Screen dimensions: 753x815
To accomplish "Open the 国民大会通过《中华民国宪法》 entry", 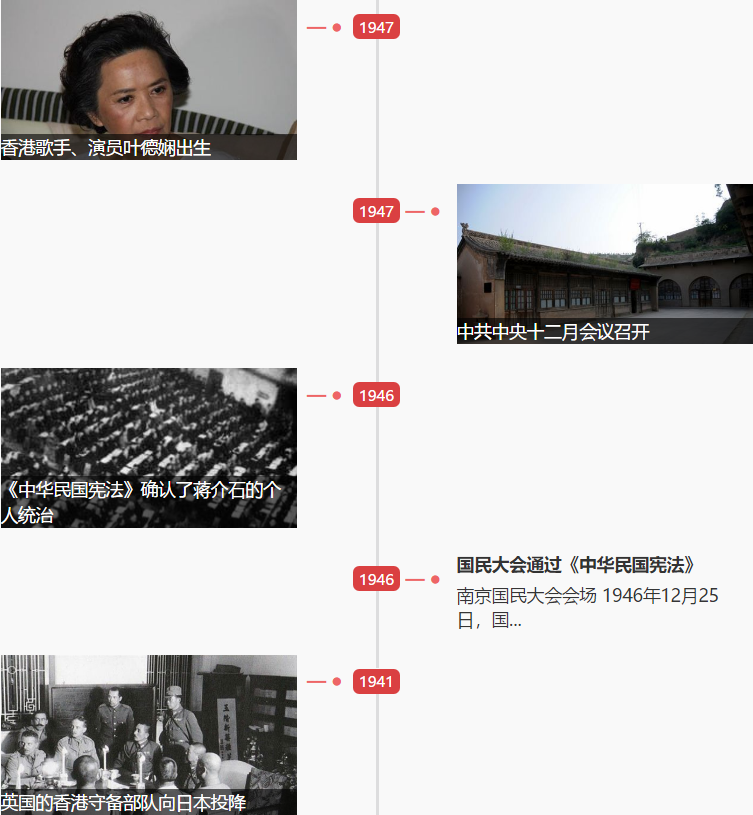I will pyautogui.click(x=576, y=565).
